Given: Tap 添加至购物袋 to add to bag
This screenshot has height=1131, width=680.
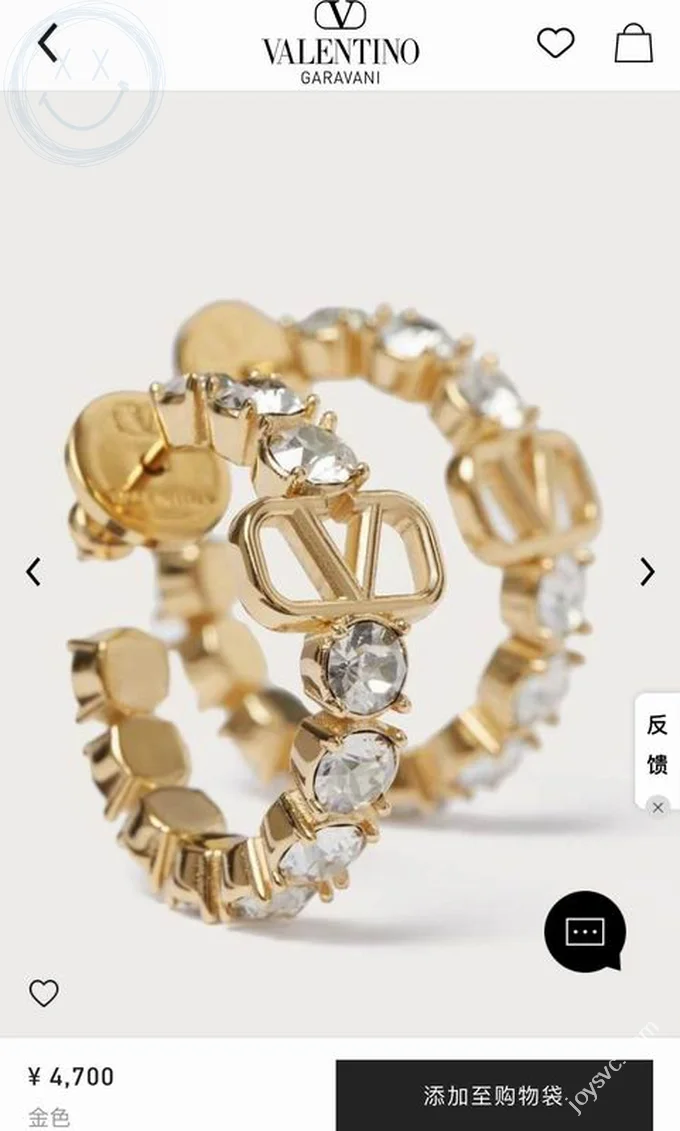Looking at the screenshot, I should pos(494,1095).
